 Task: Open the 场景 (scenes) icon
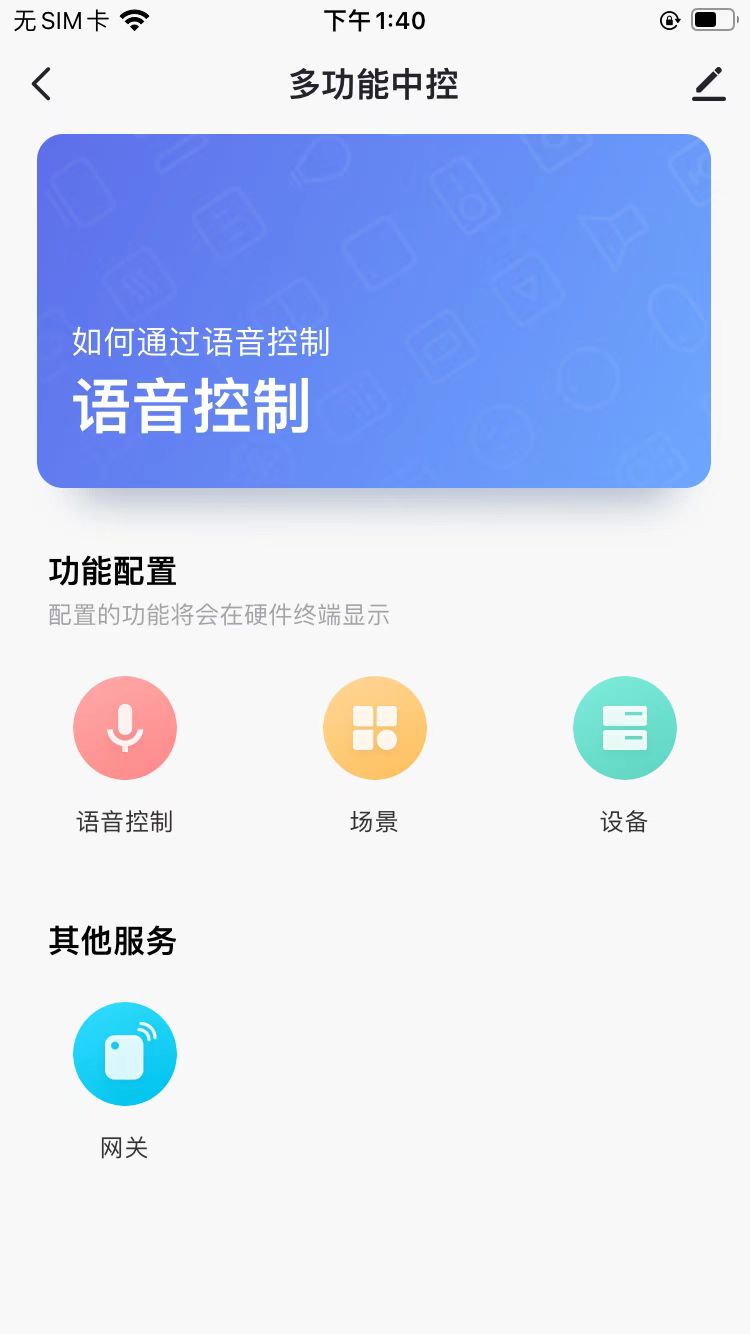[375, 727]
